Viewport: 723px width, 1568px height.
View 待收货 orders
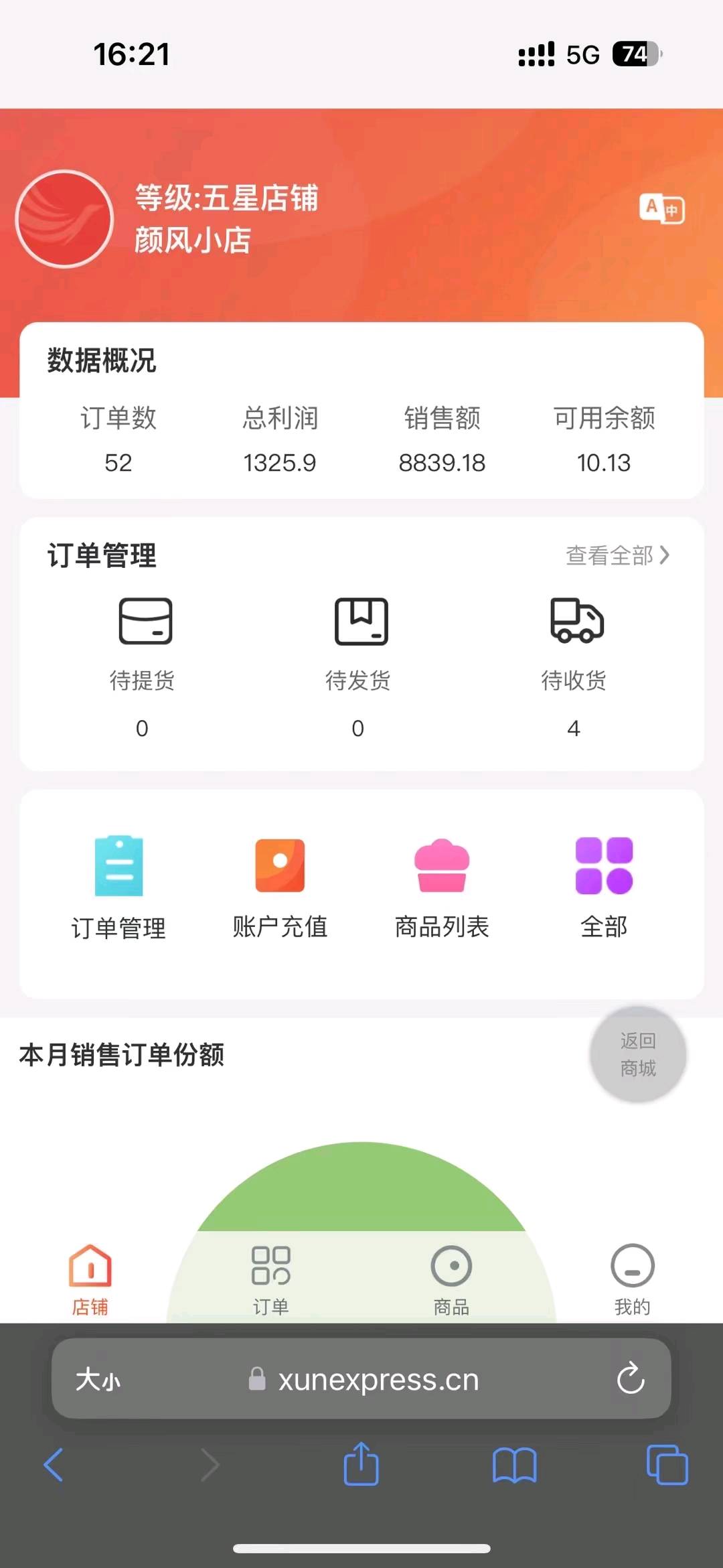pos(575,644)
